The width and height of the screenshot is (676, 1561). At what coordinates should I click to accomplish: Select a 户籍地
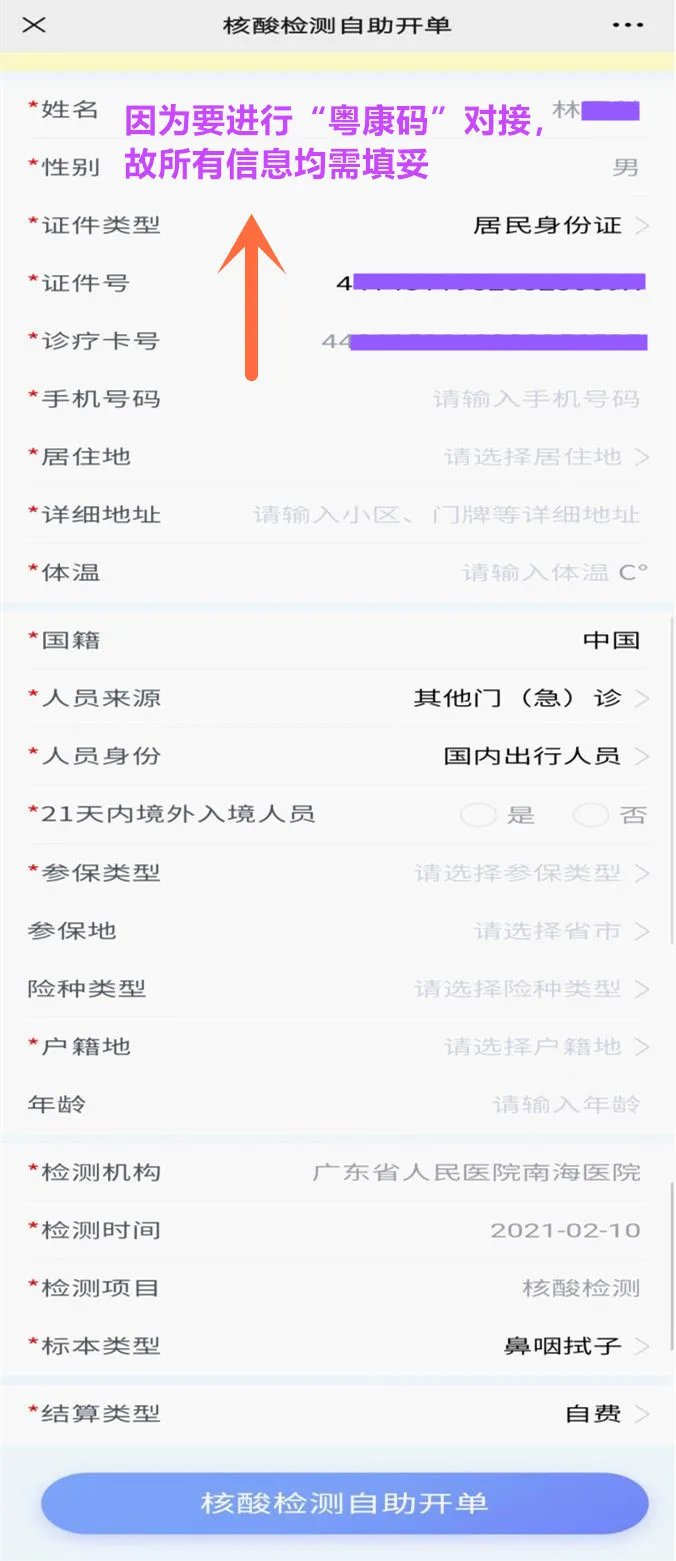[x=545, y=1047]
